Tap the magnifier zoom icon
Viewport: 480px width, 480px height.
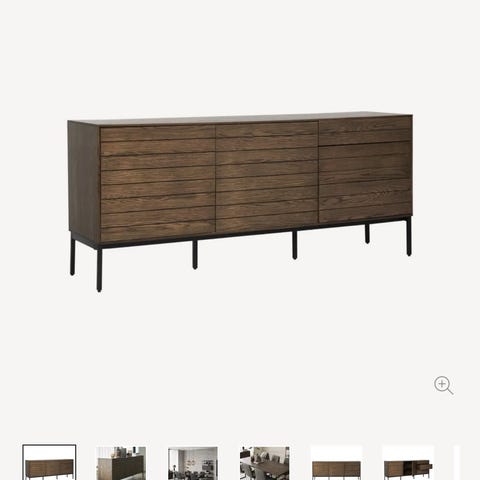click(x=443, y=385)
